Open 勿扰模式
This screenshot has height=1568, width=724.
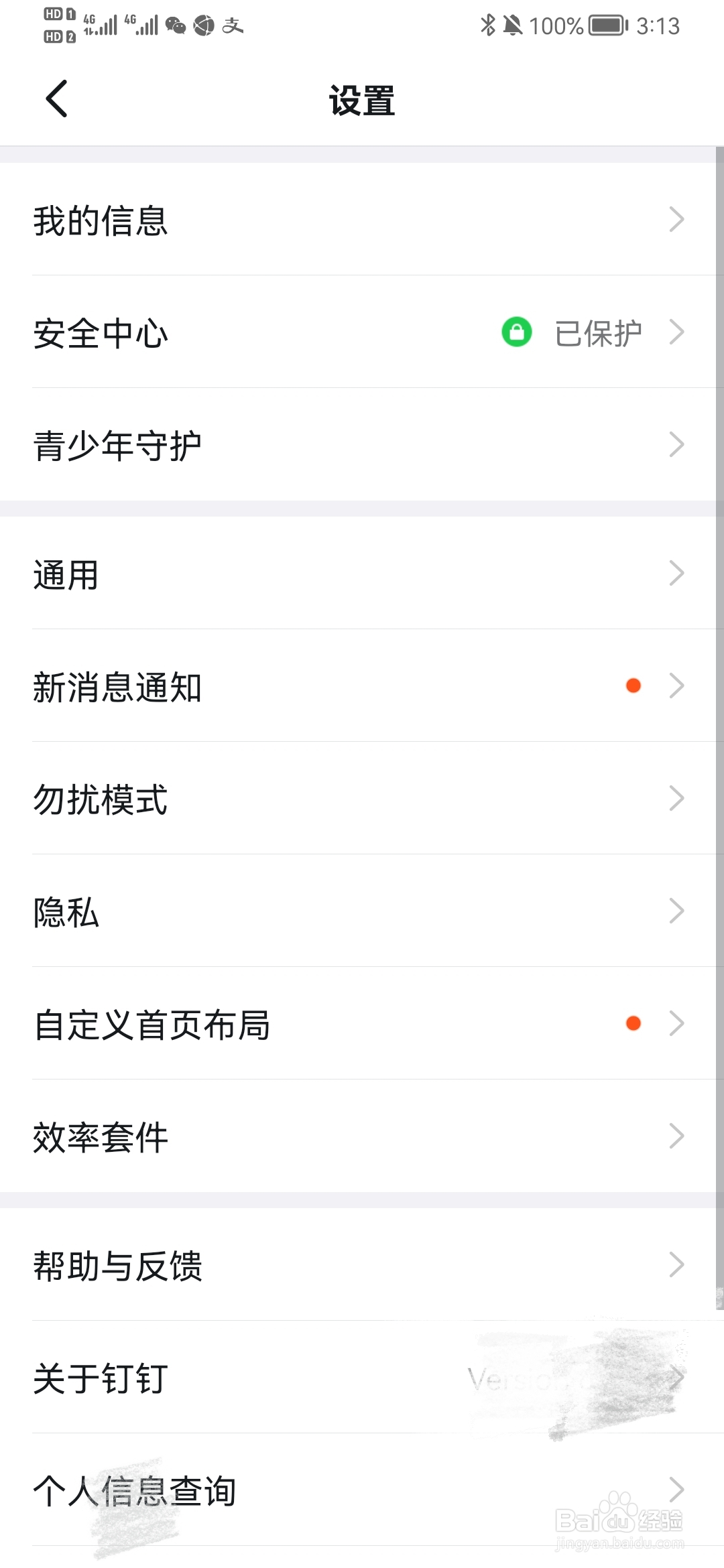pos(362,798)
